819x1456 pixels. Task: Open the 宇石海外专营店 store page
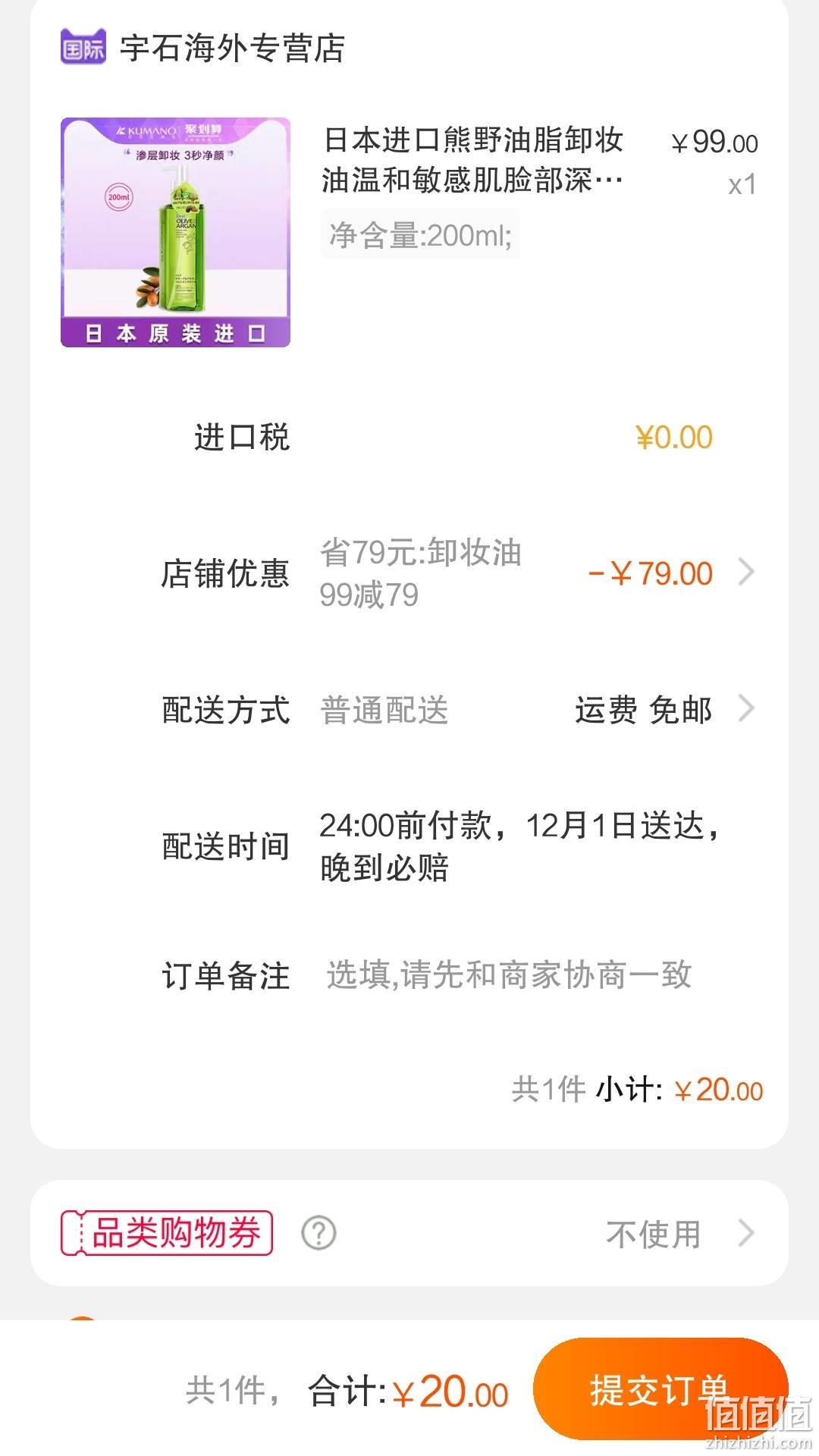232,48
